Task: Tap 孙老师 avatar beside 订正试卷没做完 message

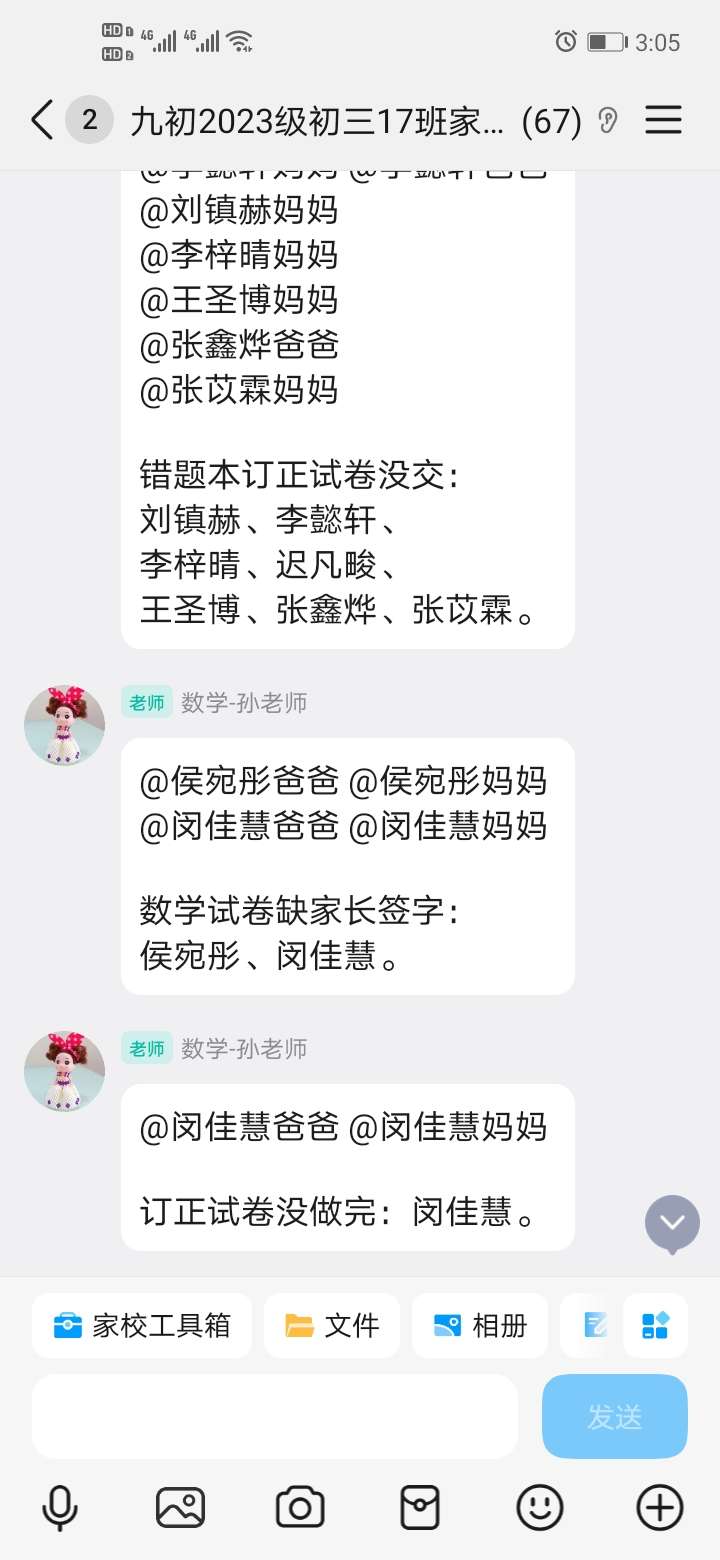Action: (64, 1071)
